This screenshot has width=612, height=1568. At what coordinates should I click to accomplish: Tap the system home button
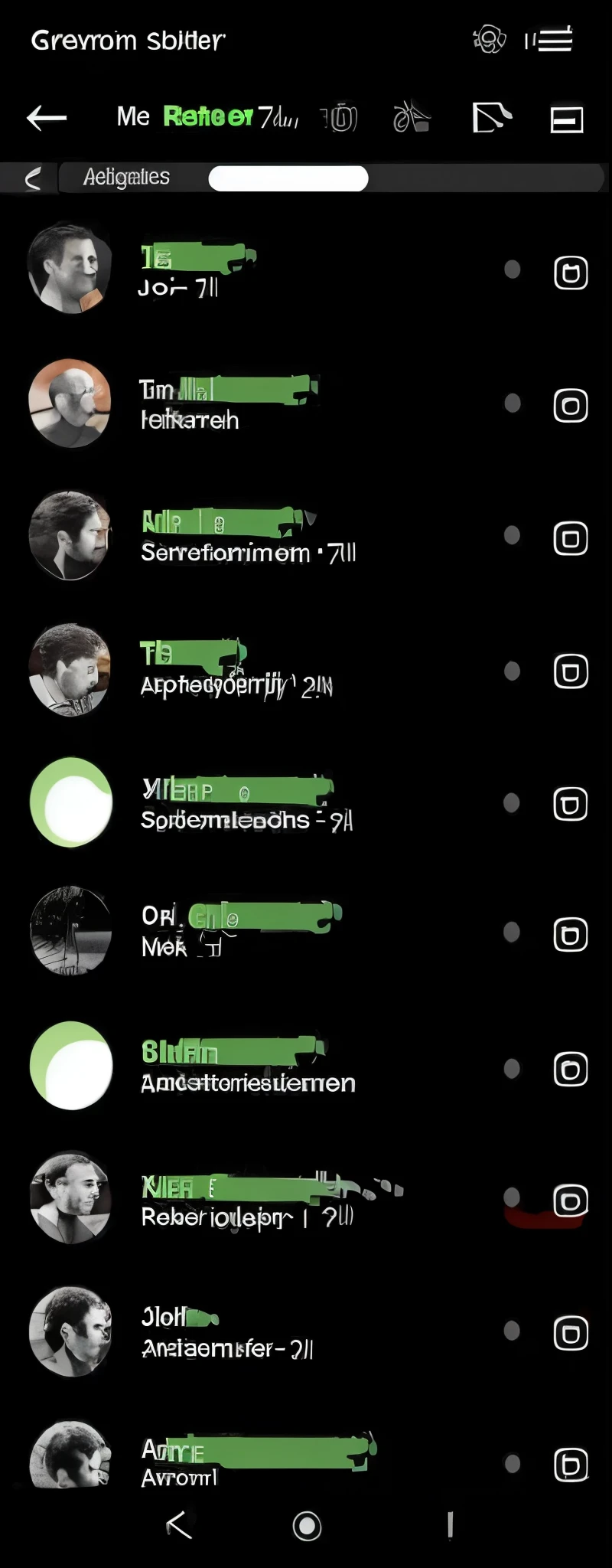coord(307,1526)
